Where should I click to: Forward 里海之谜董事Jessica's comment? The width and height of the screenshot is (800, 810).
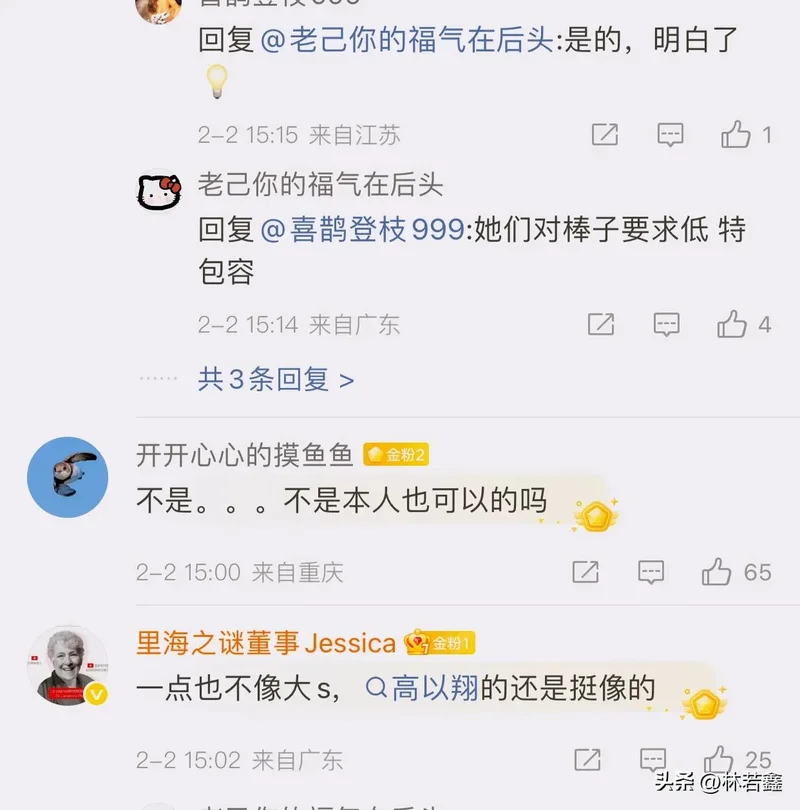[587, 760]
